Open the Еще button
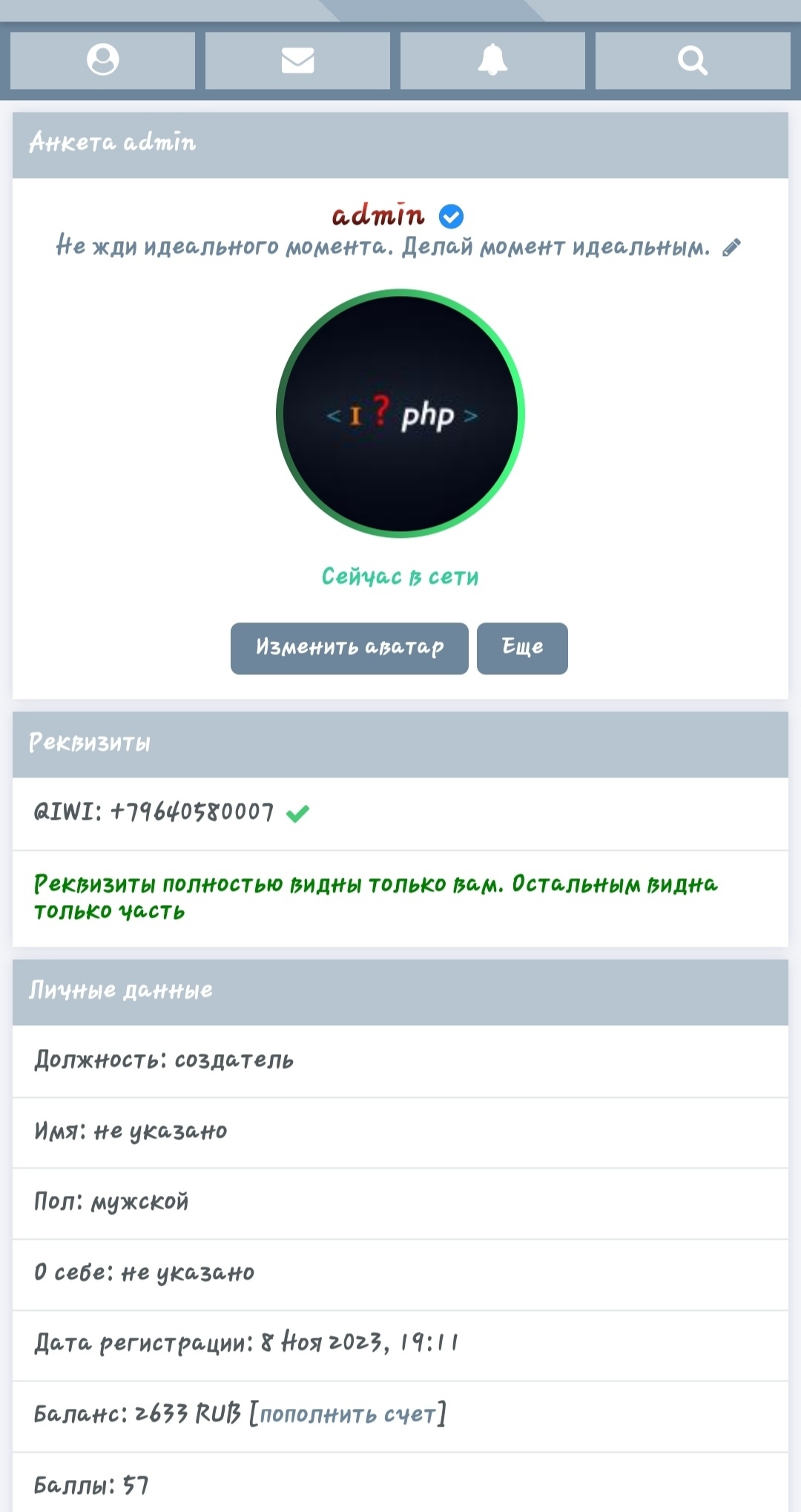 pos(522,648)
